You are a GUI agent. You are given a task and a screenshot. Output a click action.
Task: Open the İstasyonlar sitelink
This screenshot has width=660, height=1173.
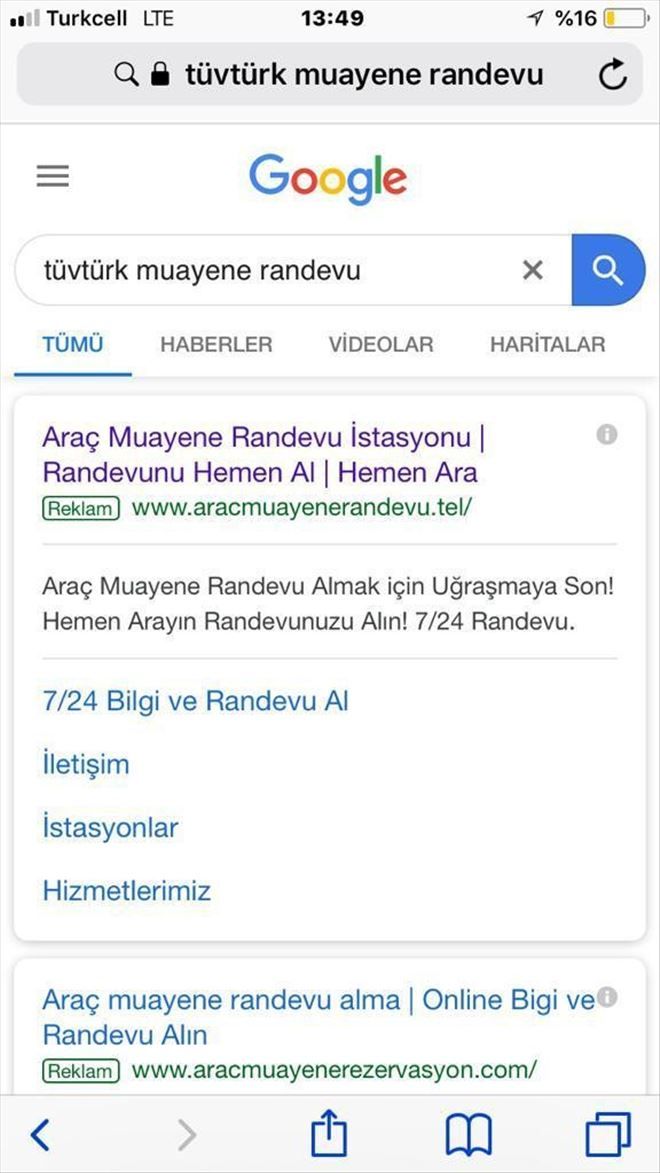tap(110, 828)
